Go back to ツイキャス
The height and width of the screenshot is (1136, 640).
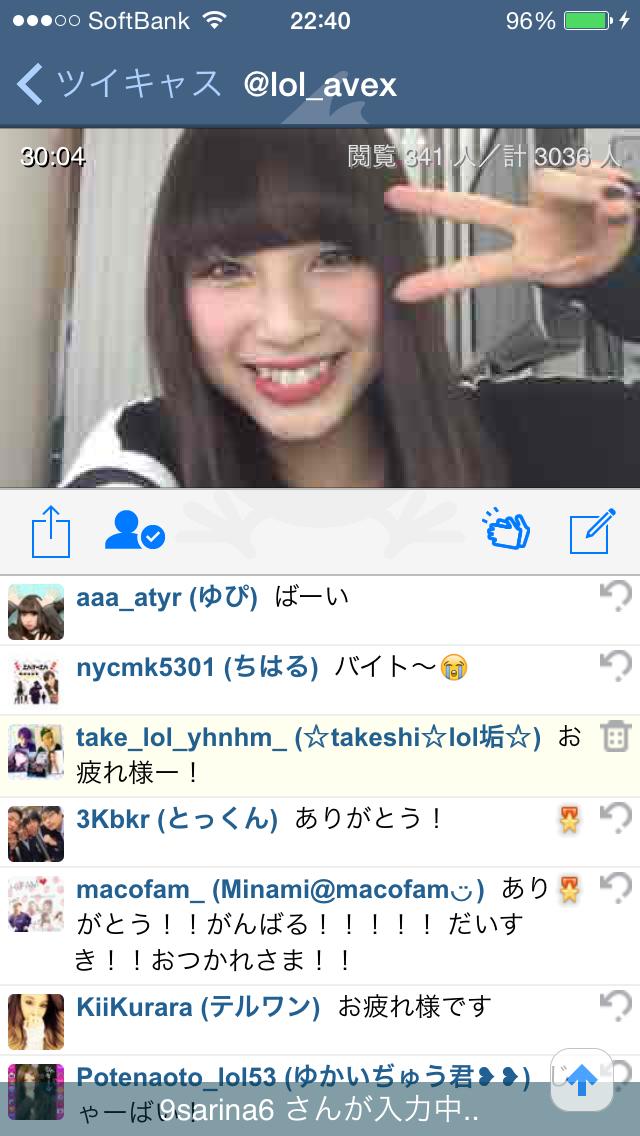pos(120,84)
